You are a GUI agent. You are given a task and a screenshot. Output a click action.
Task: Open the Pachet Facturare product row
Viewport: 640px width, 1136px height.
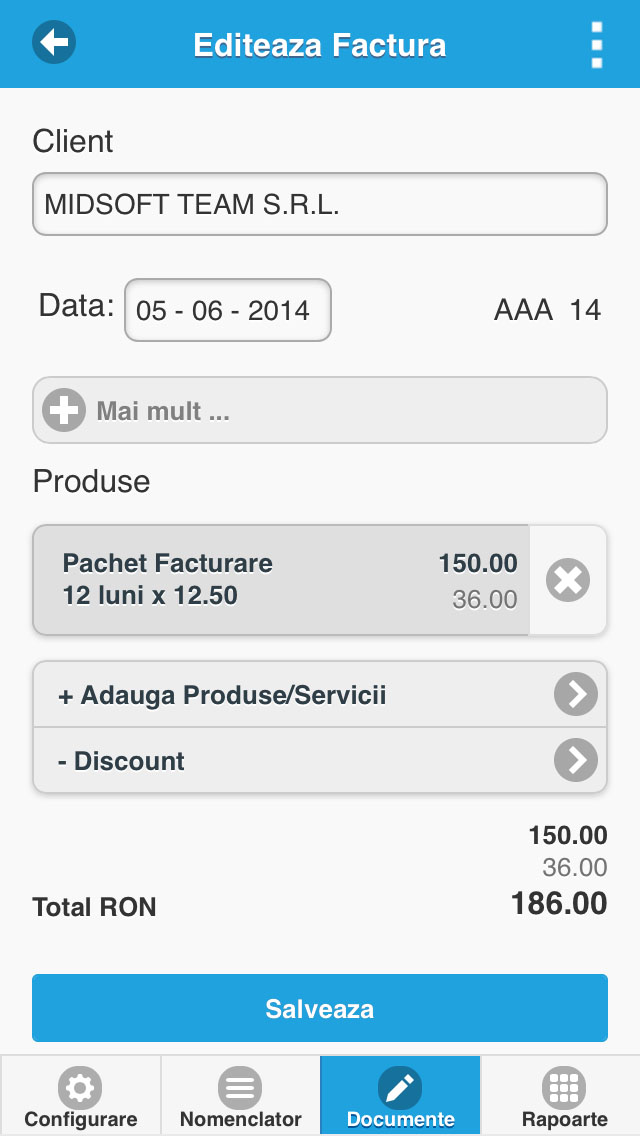click(x=281, y=580)
